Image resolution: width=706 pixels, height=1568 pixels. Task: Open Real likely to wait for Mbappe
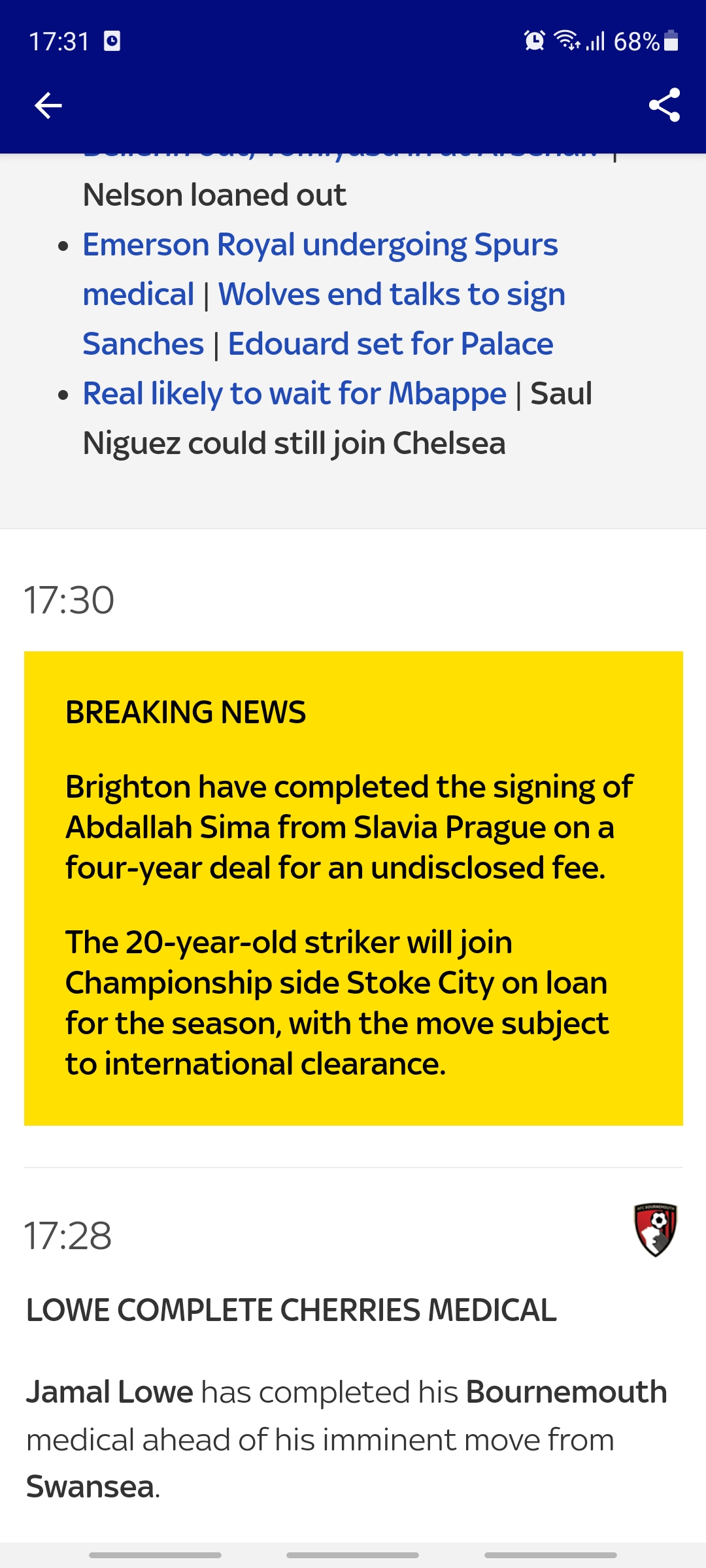click(x=295, y=394)
